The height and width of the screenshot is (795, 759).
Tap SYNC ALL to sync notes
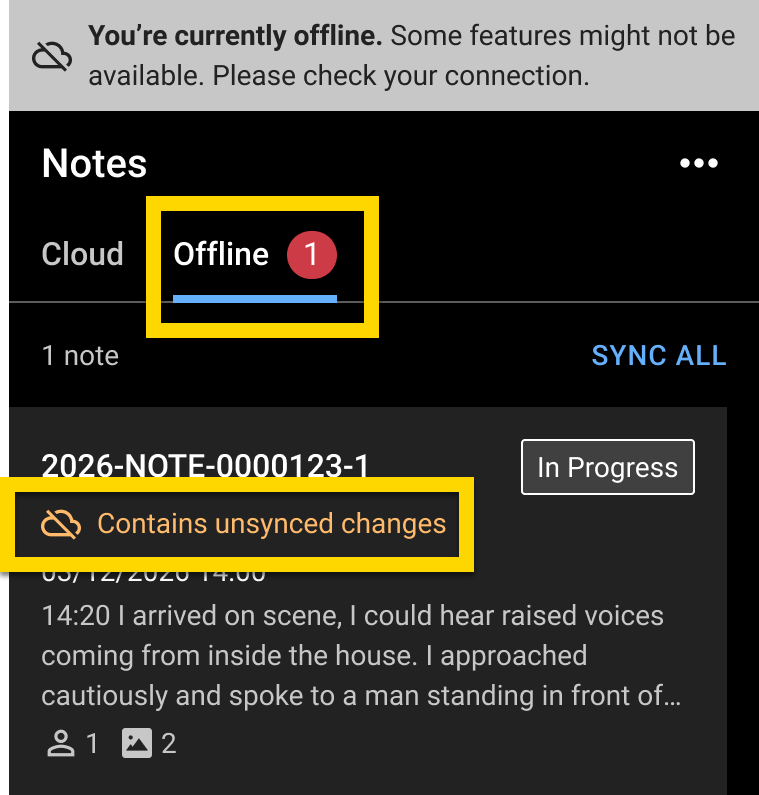click(x=658, y=356)
